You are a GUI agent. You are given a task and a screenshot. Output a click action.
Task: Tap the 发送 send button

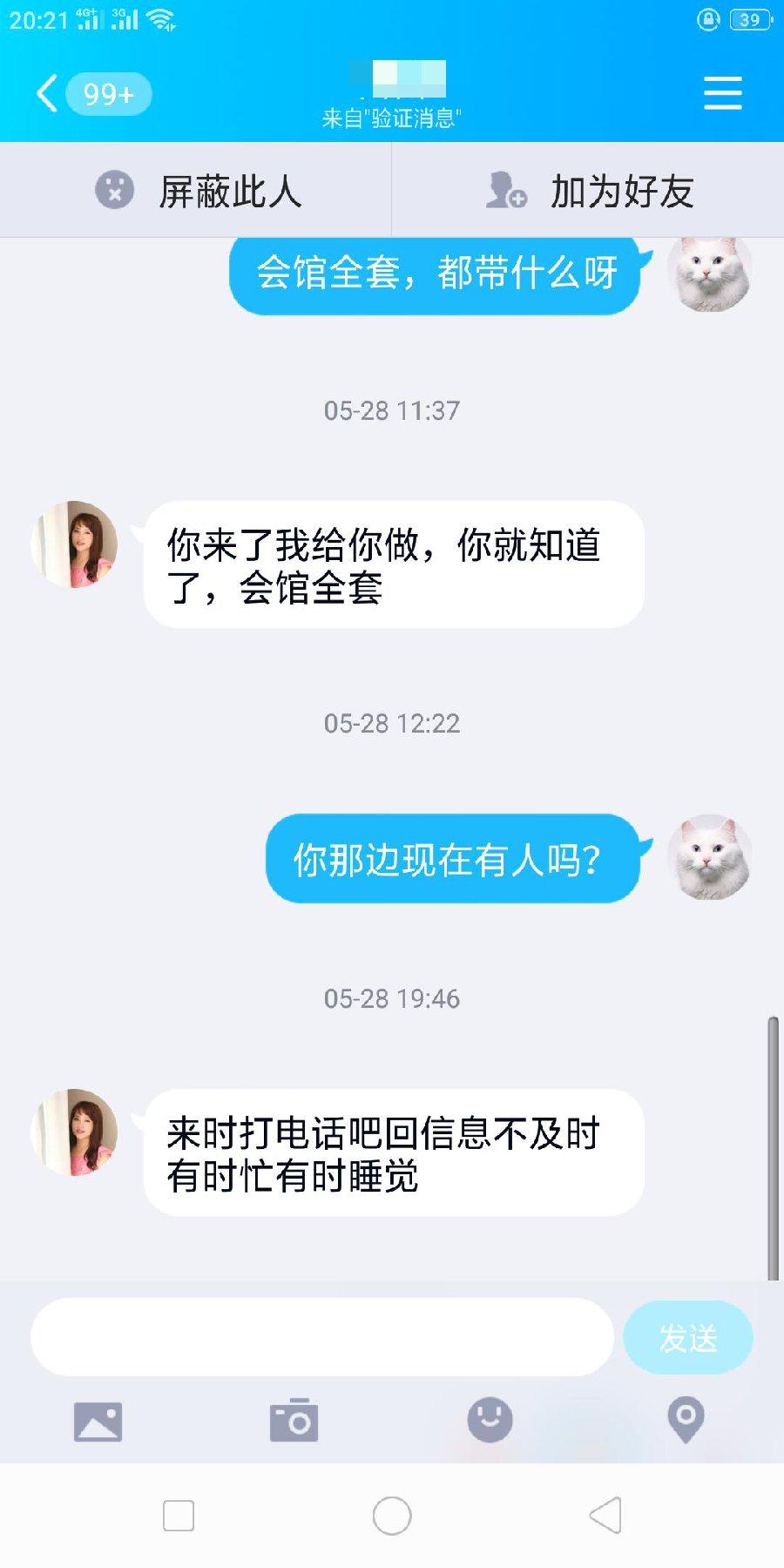687,1338
